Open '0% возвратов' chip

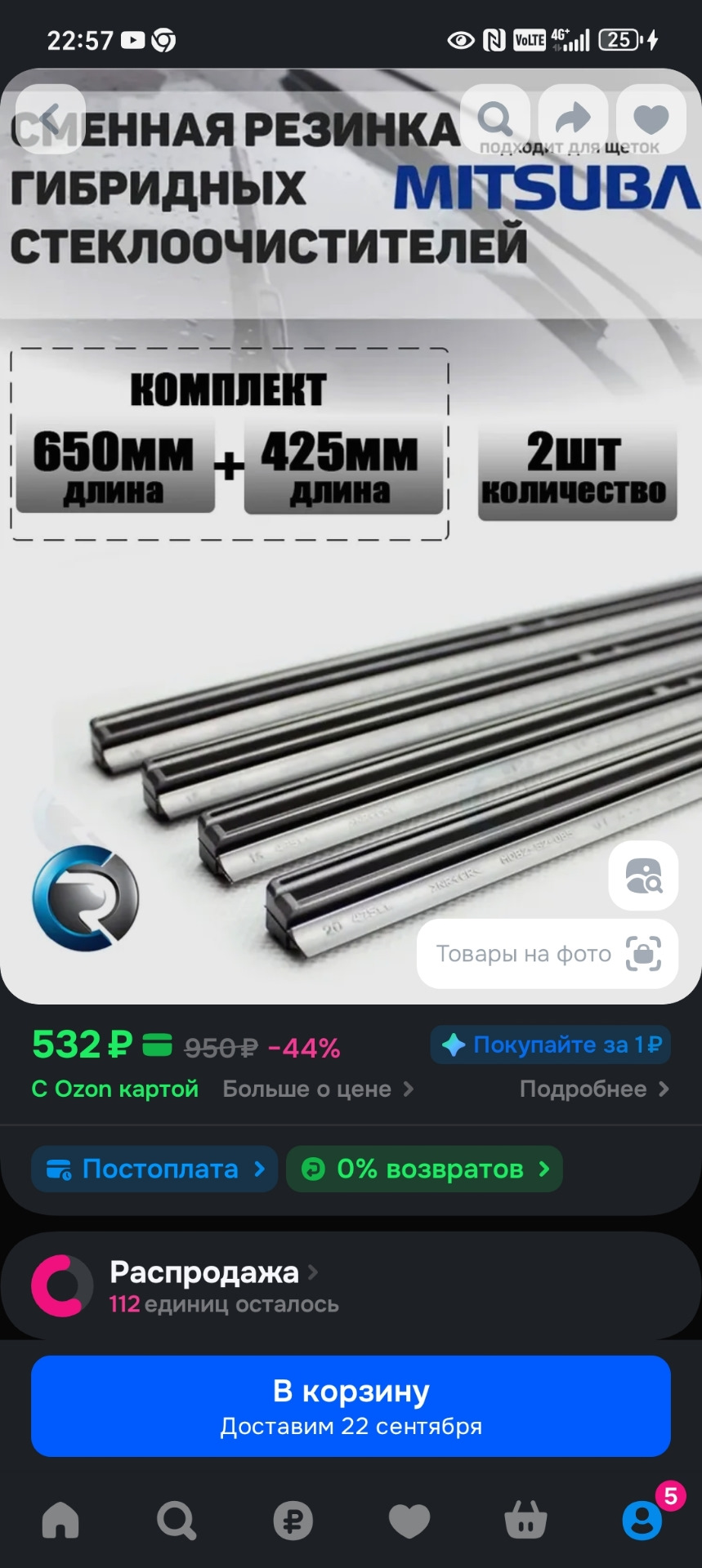[x=424, y=1169]
